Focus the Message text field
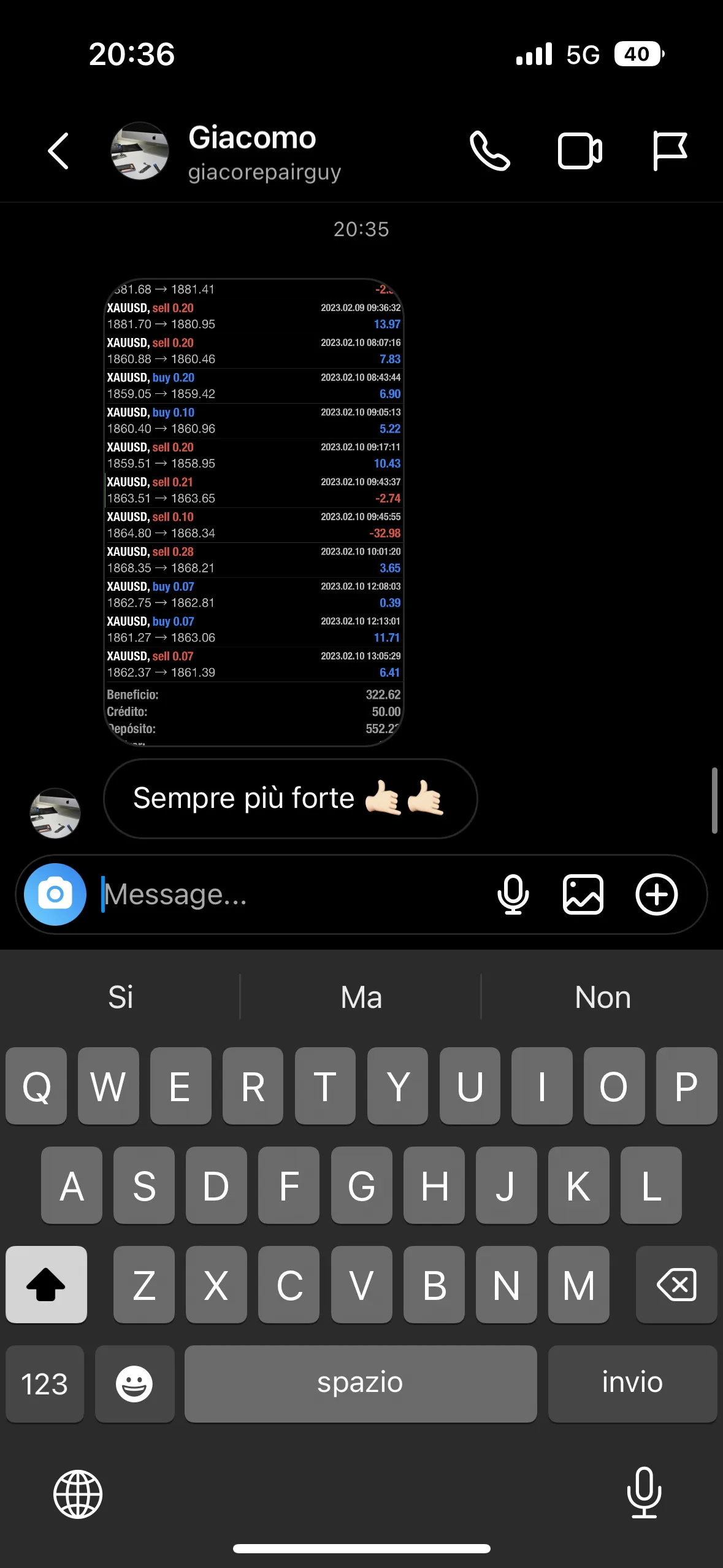 click(294, 894)
